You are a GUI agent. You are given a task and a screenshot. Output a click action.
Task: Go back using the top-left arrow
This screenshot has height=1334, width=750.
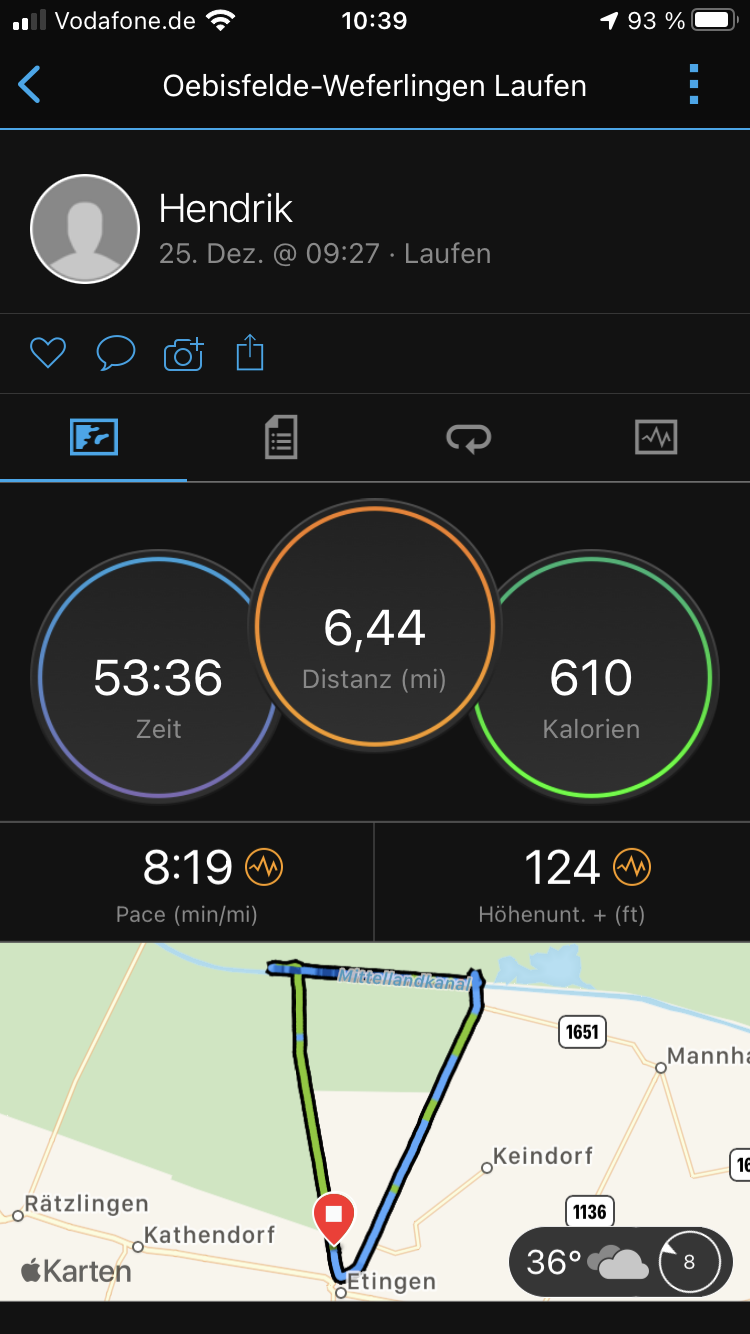click(x=30, y=85)
